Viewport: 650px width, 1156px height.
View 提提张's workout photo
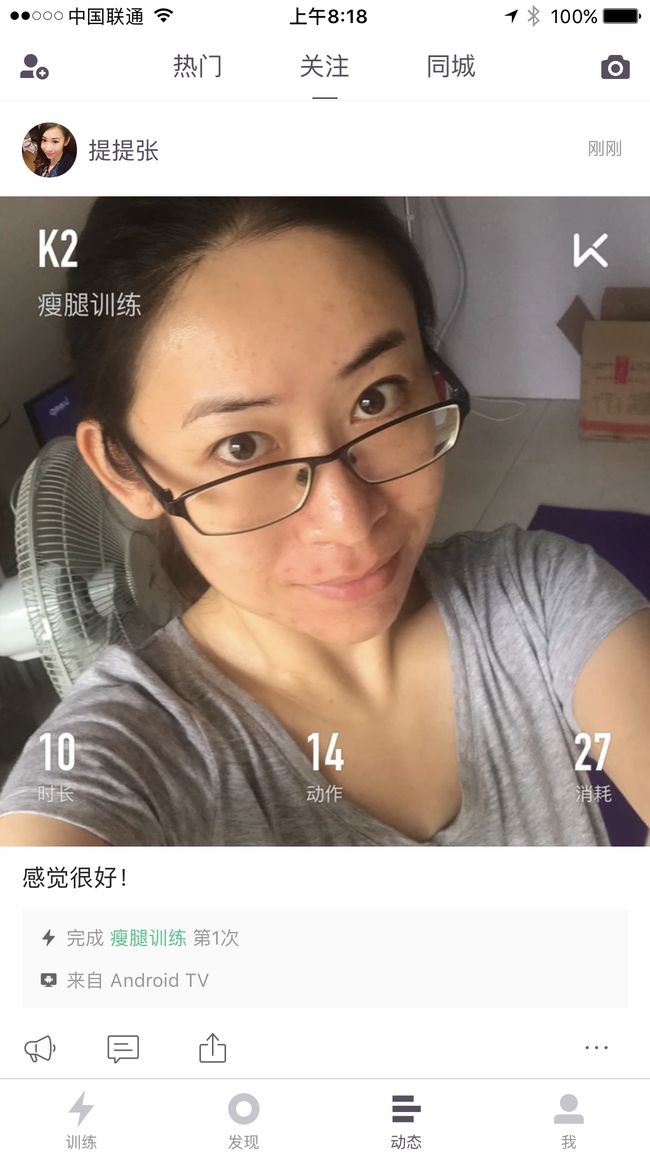pyautogui.click(x=325, y=520)
